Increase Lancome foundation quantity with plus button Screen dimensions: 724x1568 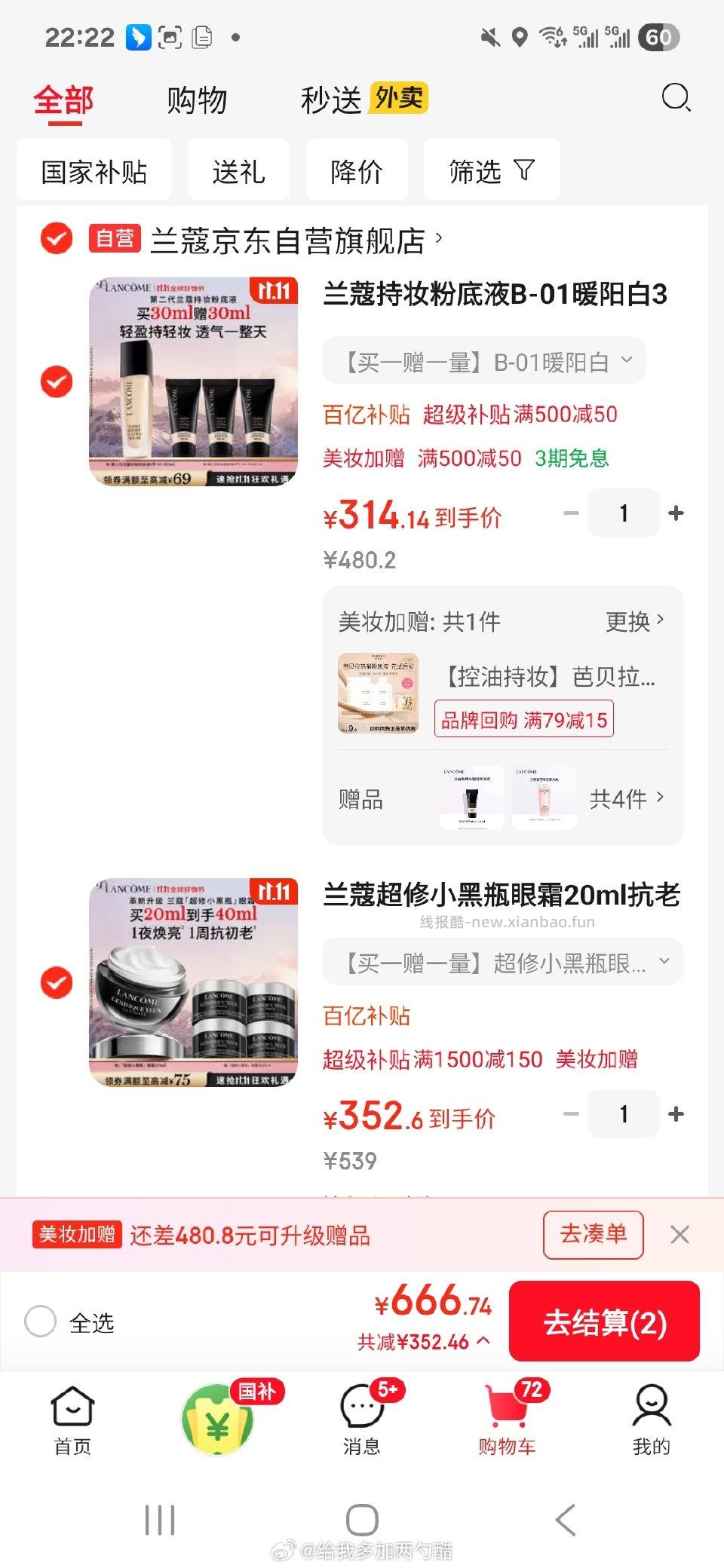tap(674, 513)
